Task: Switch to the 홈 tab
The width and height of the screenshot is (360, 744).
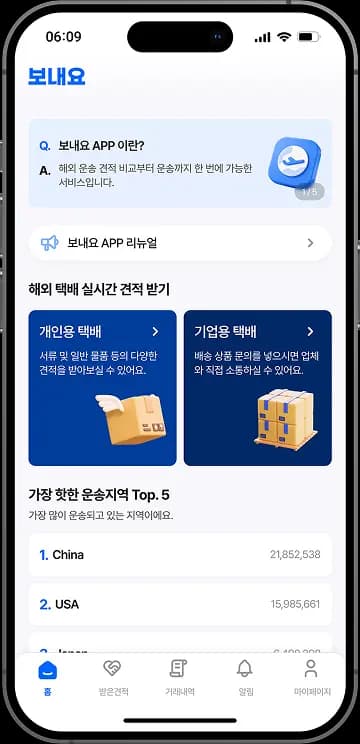Action: (47, 678)
